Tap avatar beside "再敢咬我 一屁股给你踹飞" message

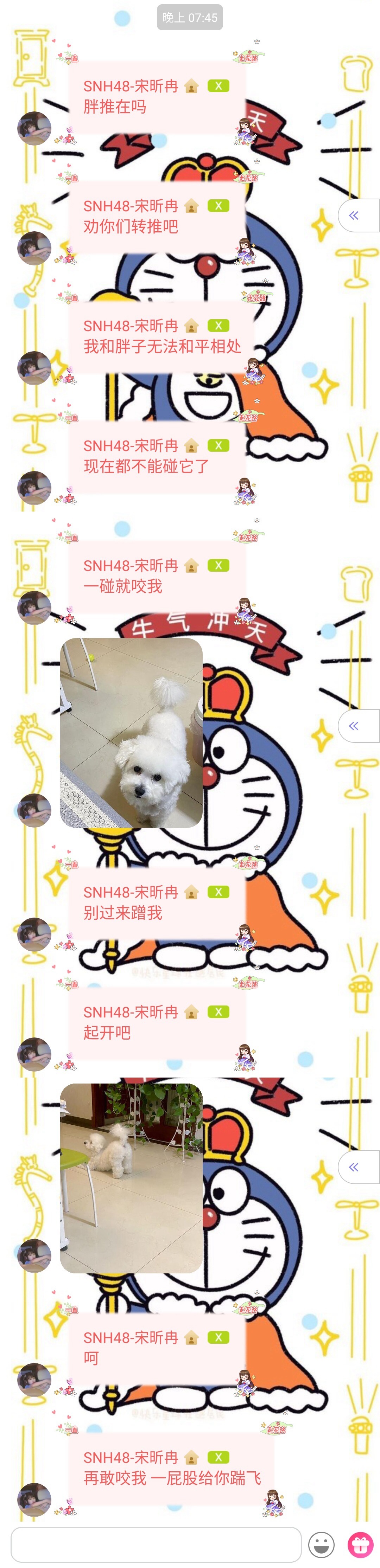pos(34,1499)
